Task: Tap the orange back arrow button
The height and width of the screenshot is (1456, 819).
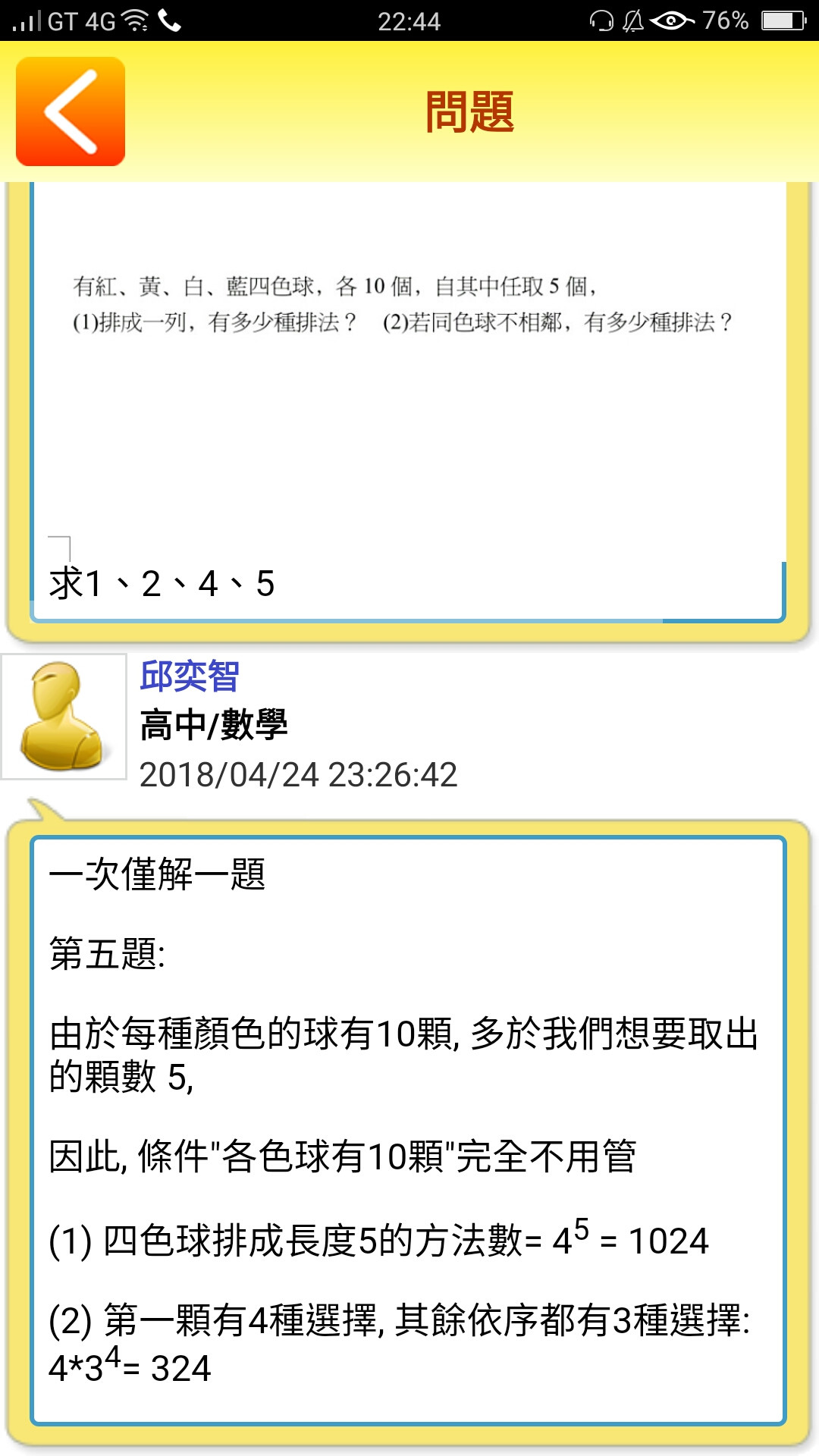Action: tap(71, 111)
